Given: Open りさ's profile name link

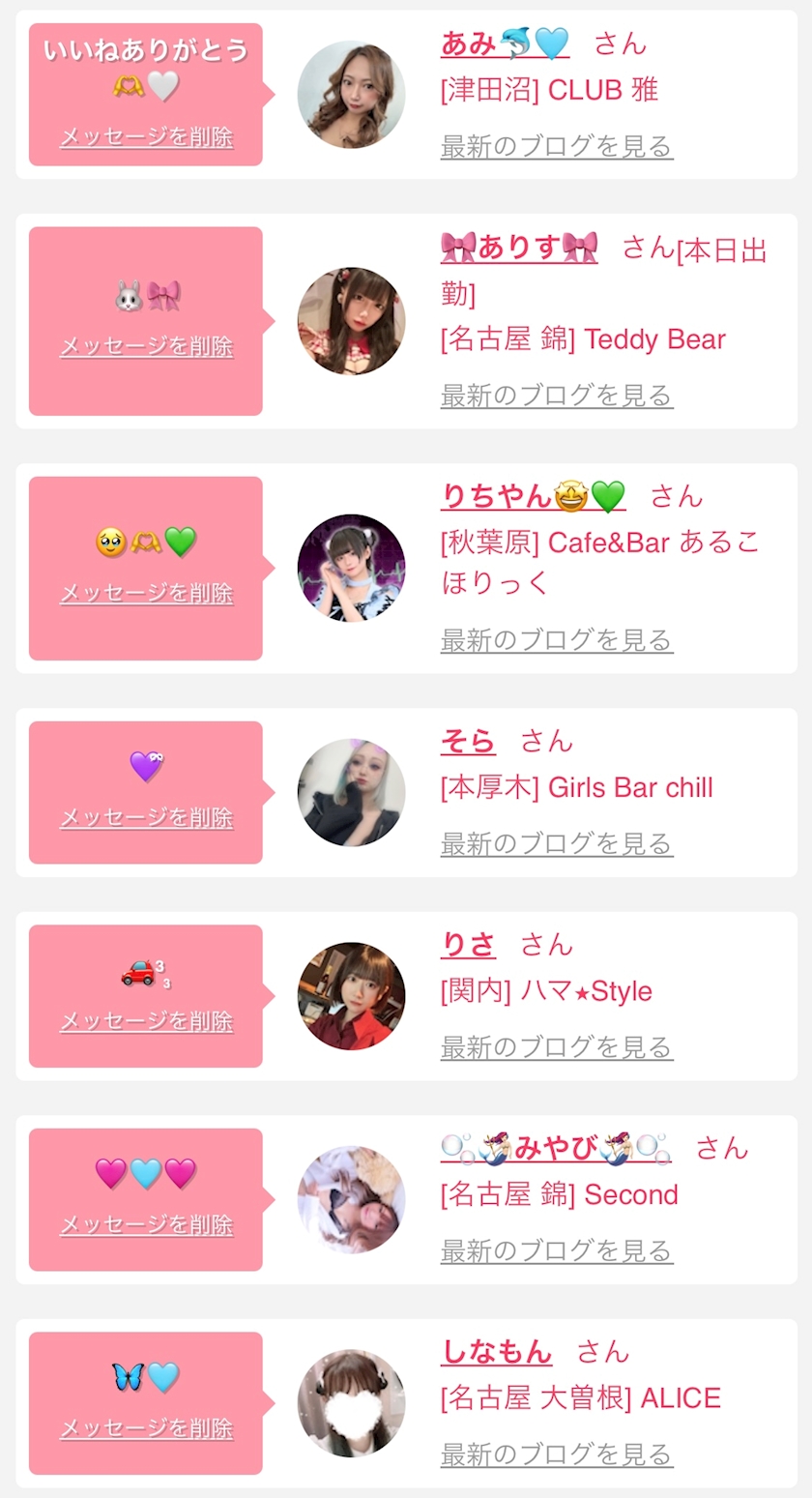Looking at the screenshot, I should (468, 945).
